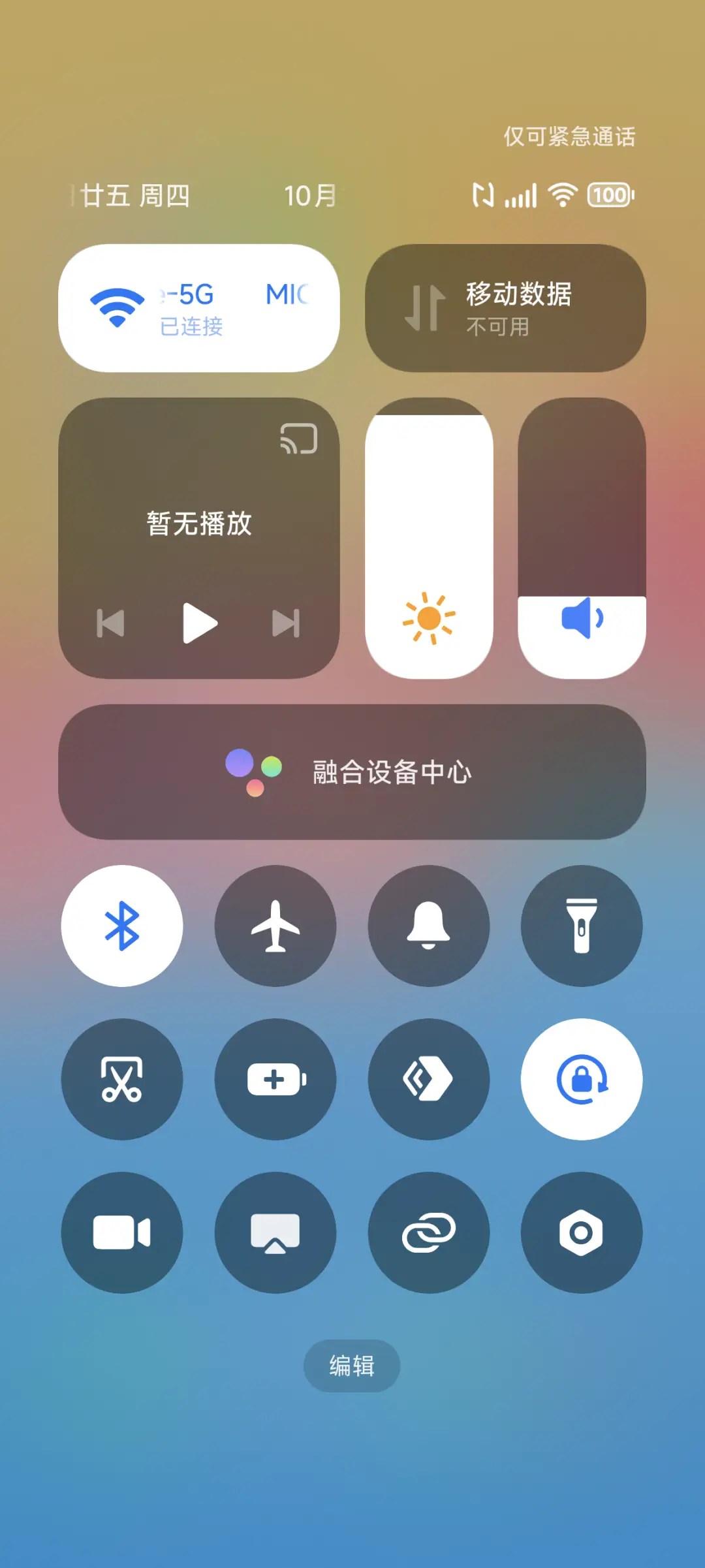This screenshot has width=705, height=1568.
Task: Skip to next track on media card
Action: point(286,623)
